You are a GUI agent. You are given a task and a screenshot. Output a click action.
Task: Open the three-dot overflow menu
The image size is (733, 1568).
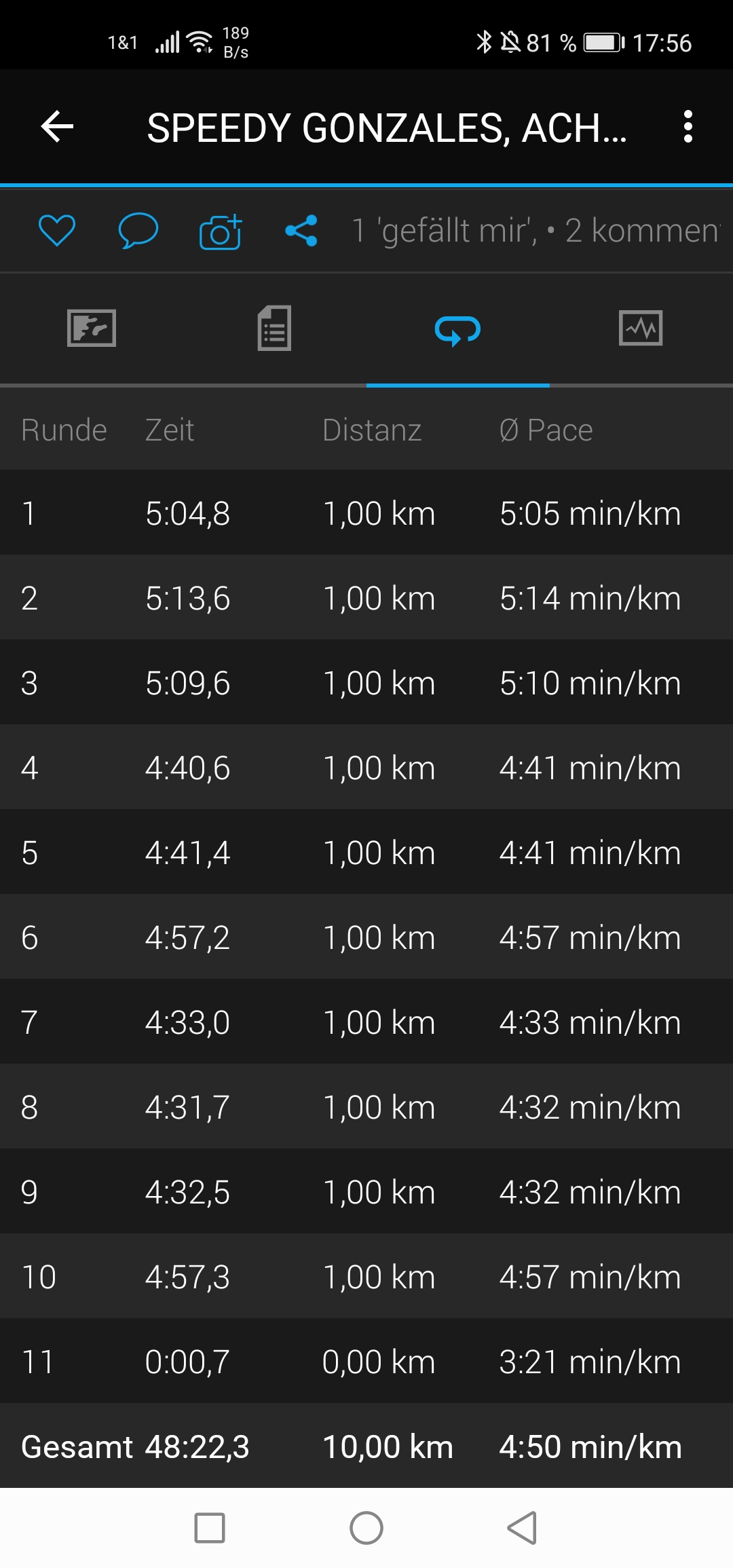tap(688, 127)
